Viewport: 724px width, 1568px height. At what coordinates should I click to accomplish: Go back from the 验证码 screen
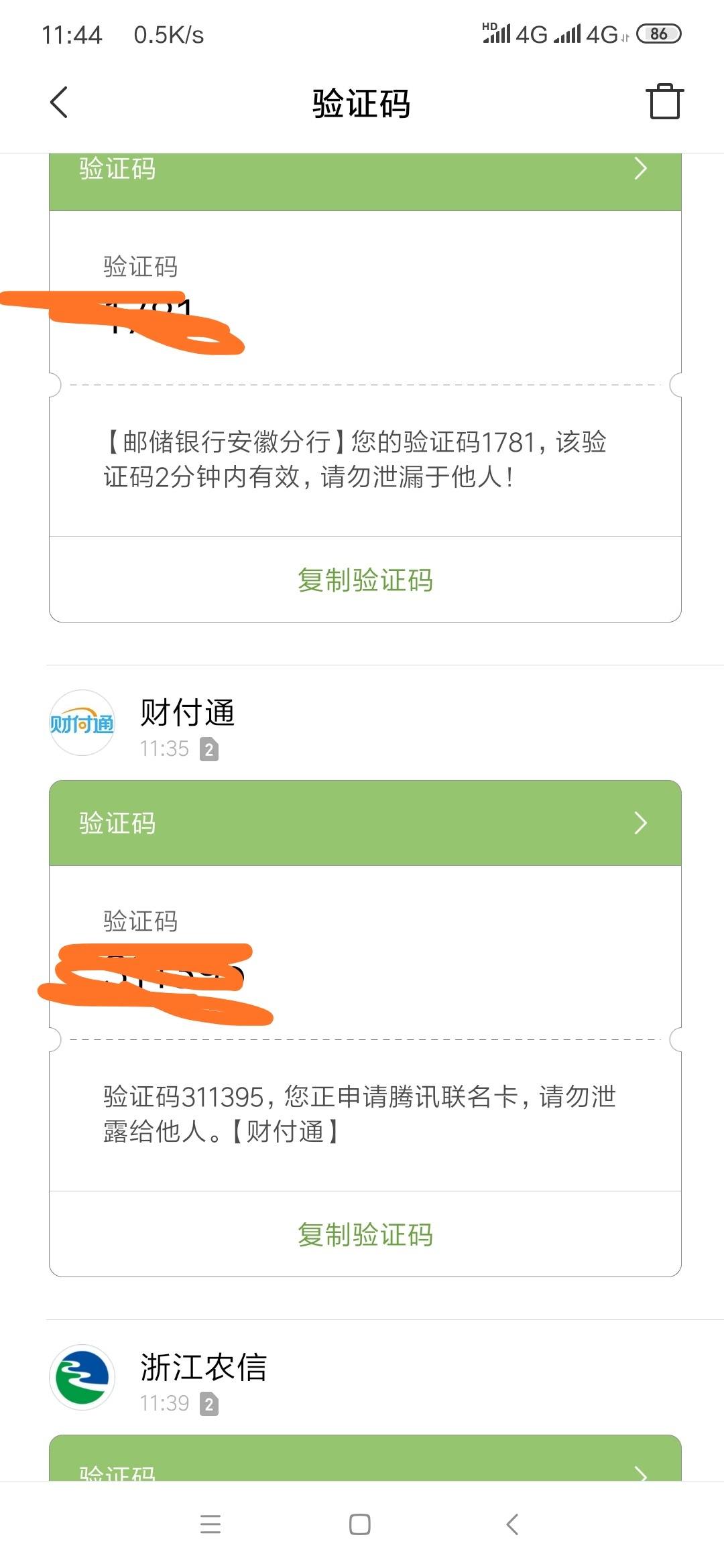pos(59,103)
